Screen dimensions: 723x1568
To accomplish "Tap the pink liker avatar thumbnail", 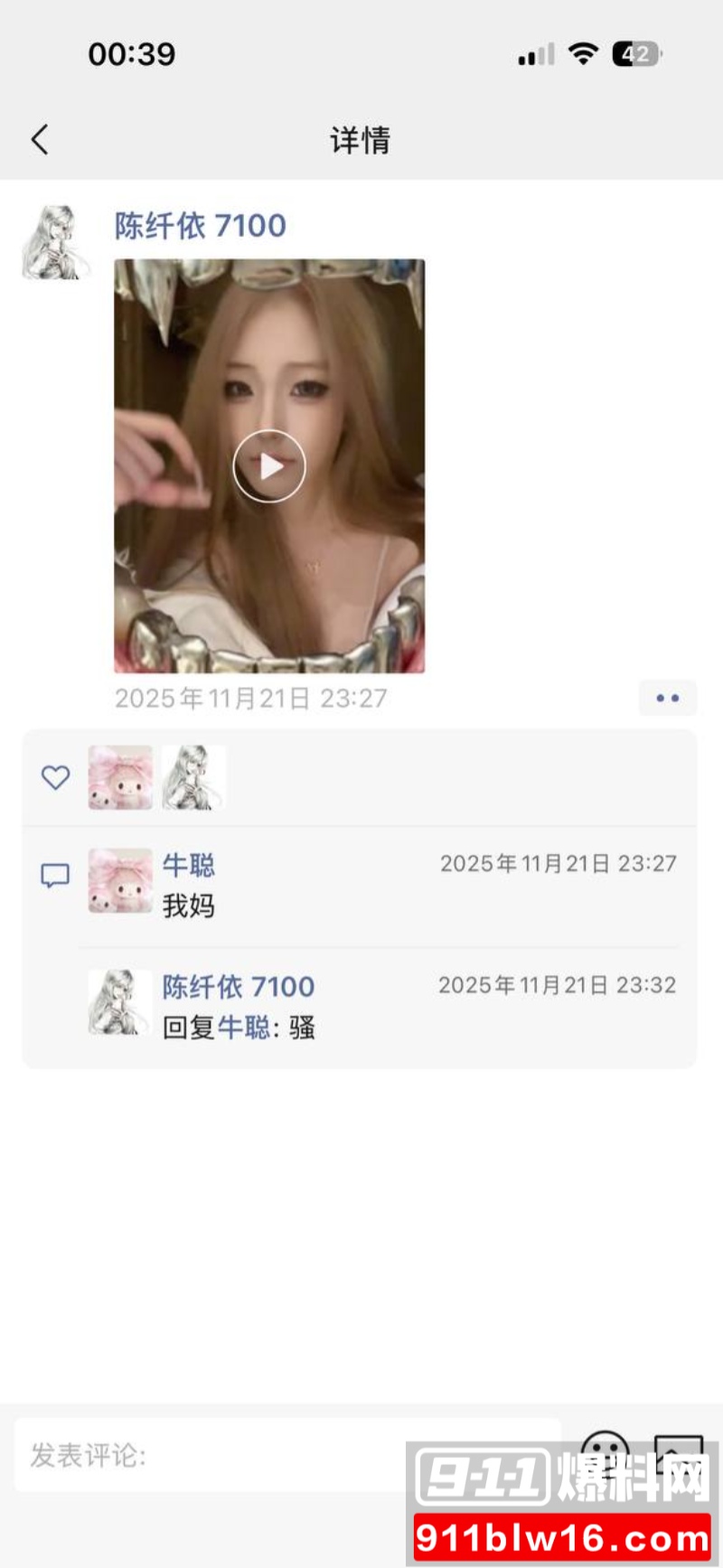I will [119, 776].
